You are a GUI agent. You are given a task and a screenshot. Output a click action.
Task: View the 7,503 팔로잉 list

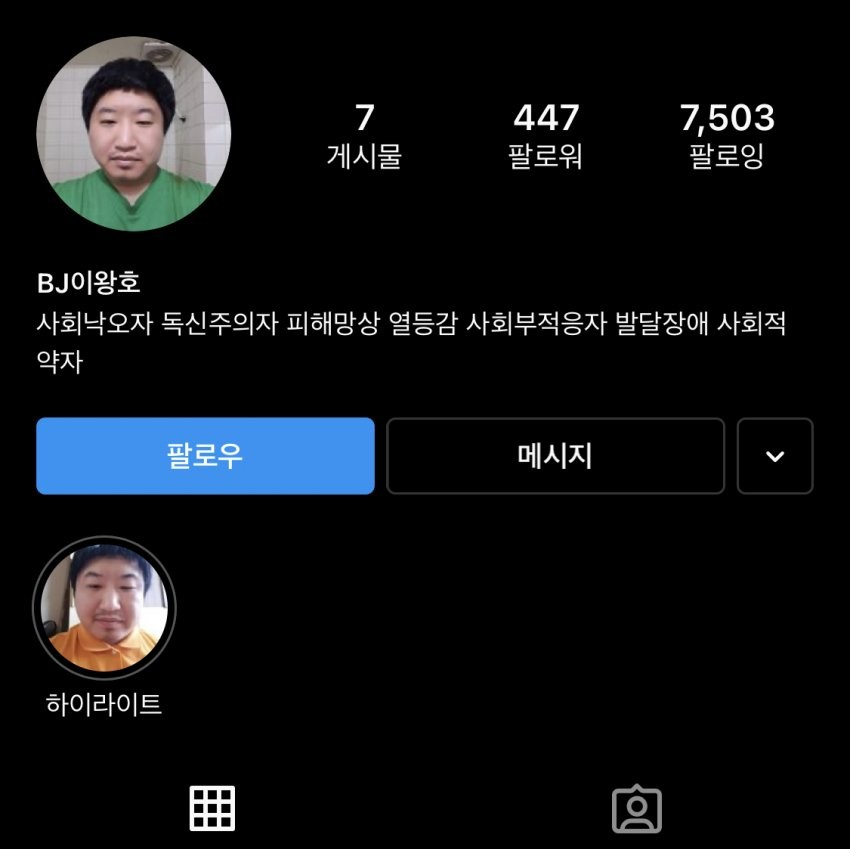click(727, 135)
